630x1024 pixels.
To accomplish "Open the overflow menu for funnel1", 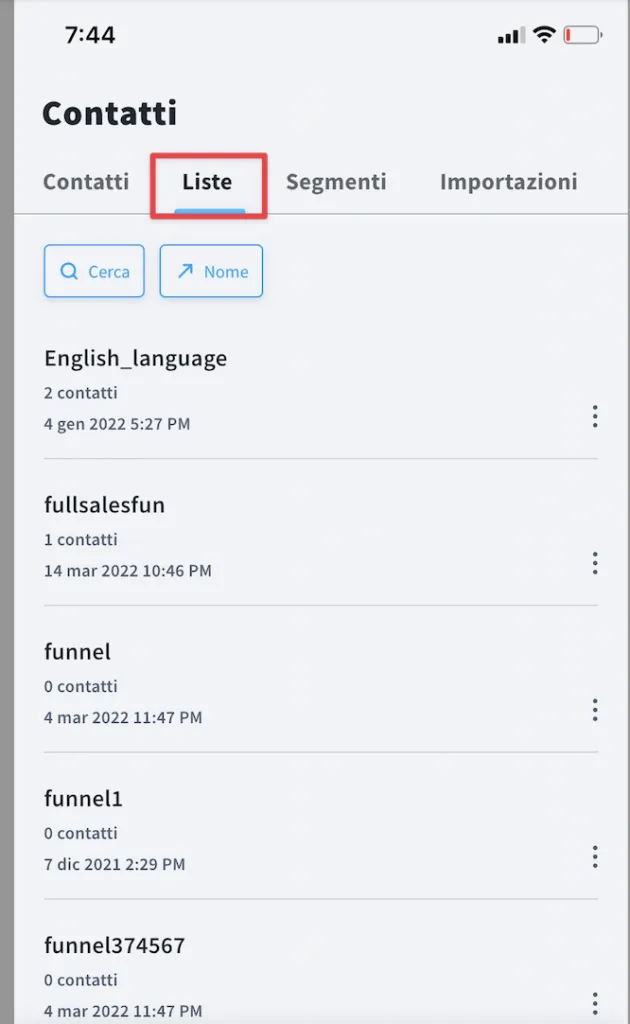I will 595,857.
